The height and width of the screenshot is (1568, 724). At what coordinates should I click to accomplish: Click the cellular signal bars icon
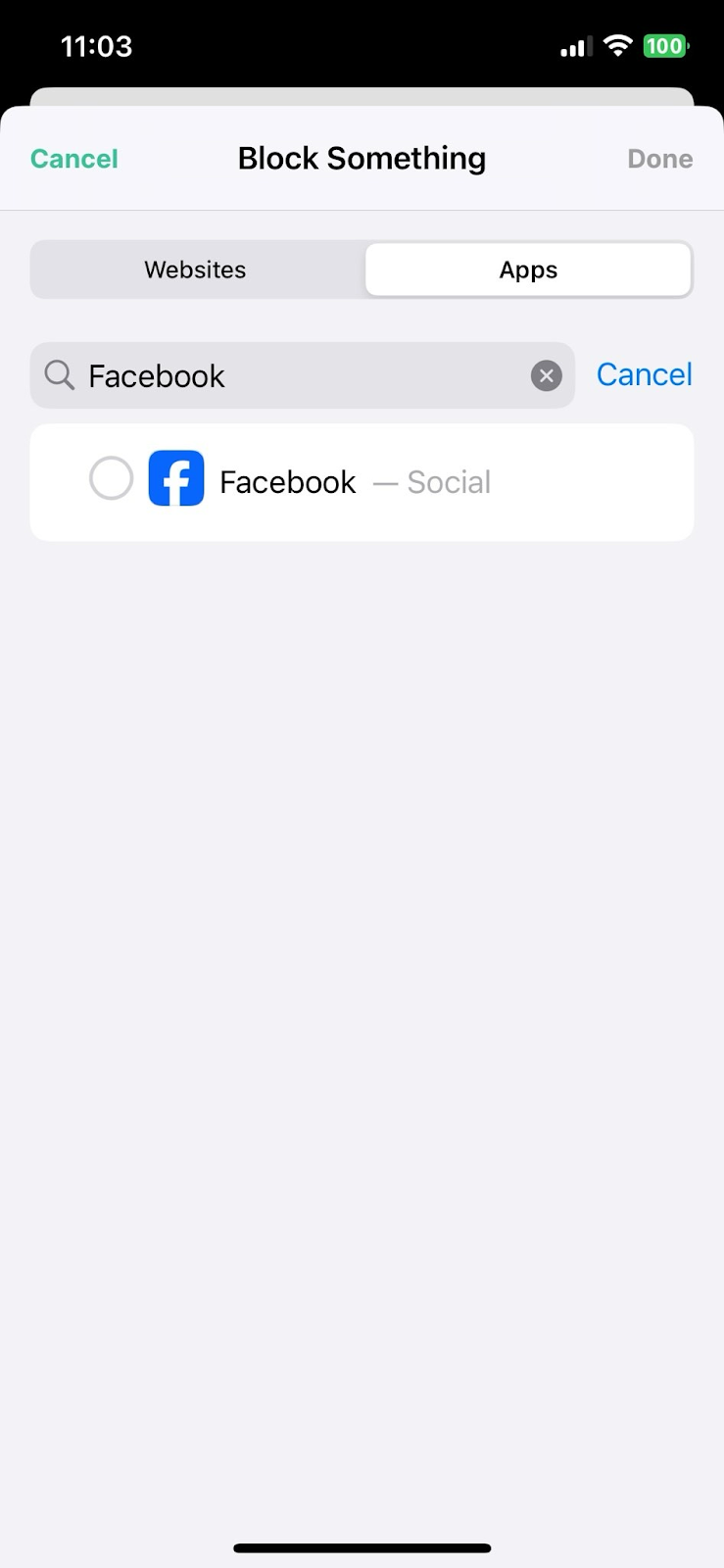[x=574, y=45]
